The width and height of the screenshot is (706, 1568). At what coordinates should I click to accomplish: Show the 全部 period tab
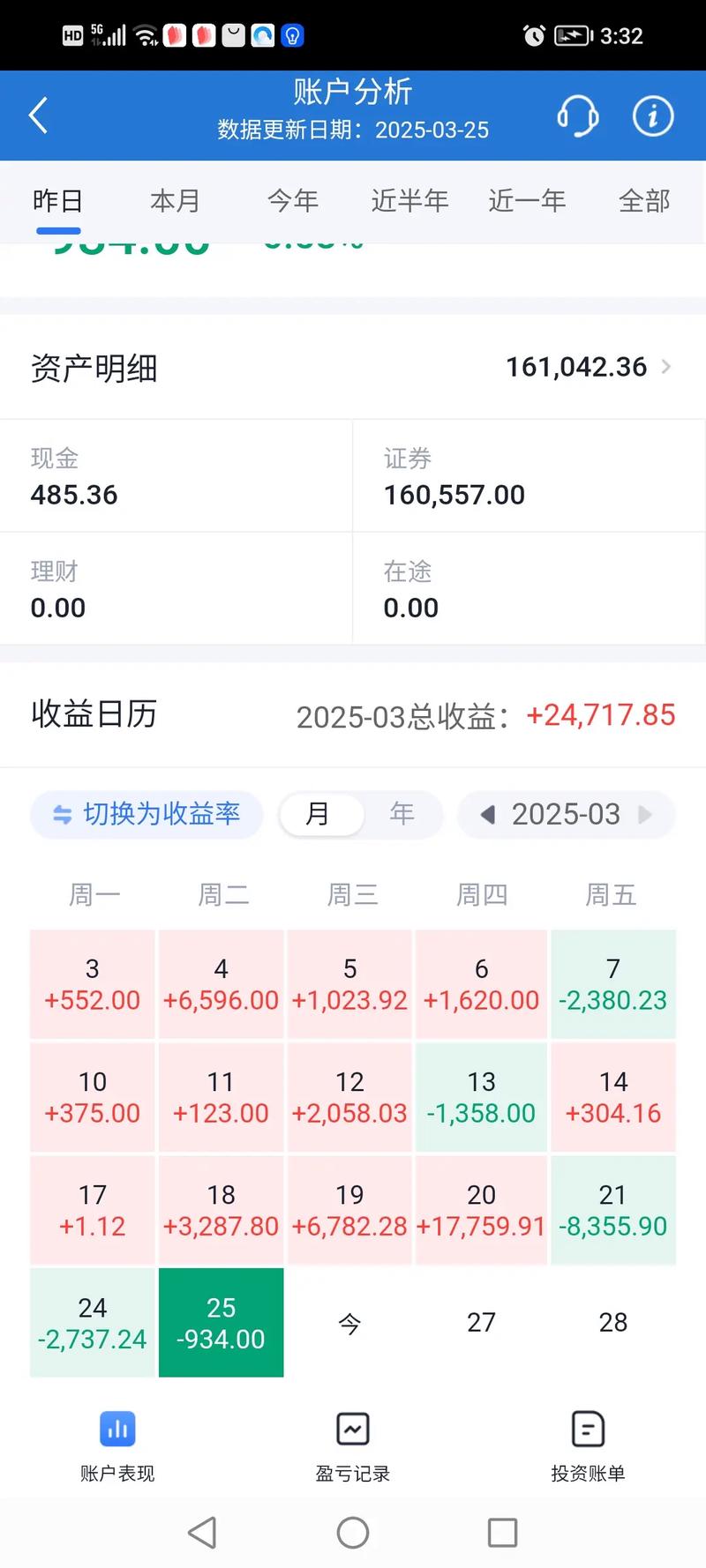click(x=644, y=201)
